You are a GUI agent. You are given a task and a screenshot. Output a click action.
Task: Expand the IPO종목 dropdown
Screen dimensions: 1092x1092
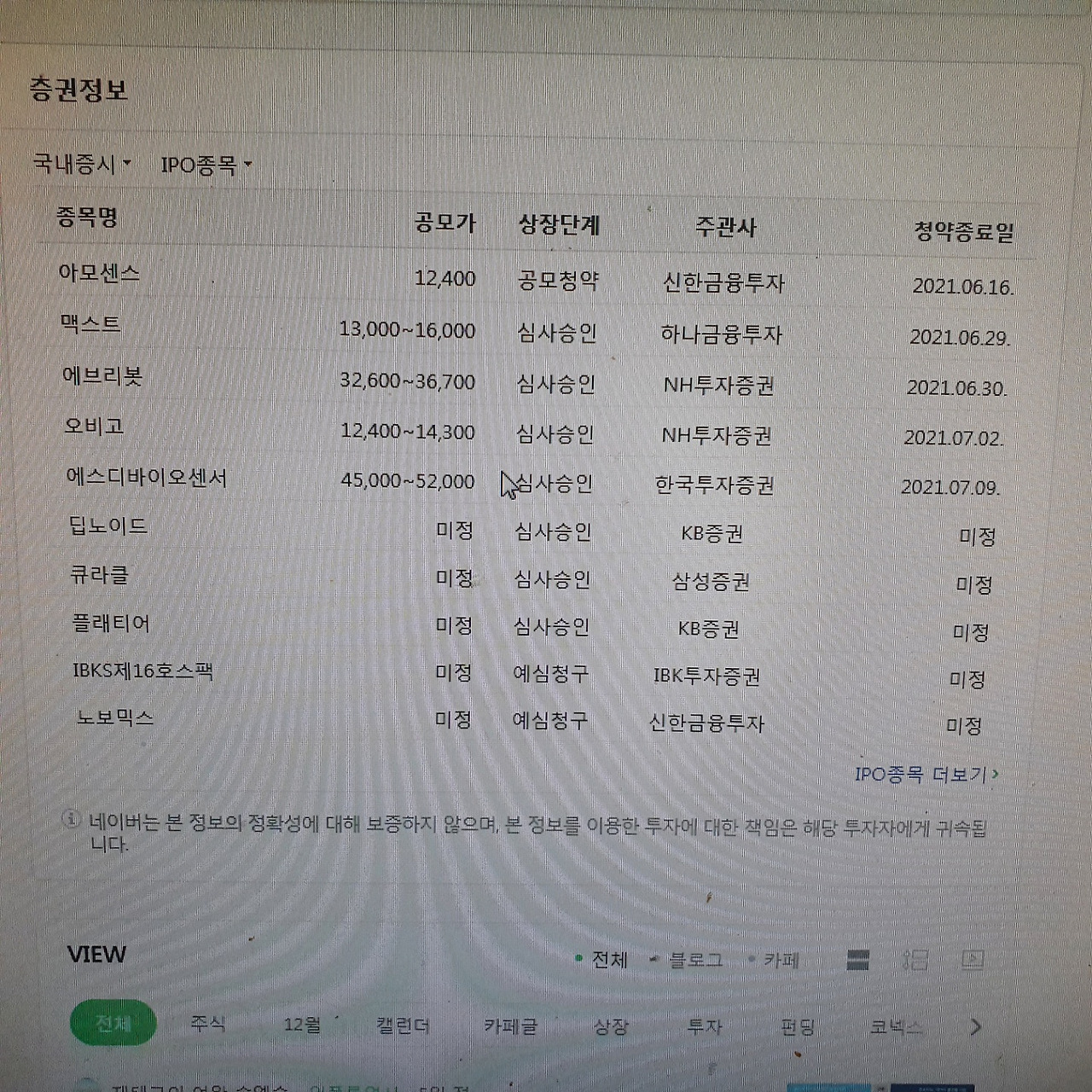[206, 165]
